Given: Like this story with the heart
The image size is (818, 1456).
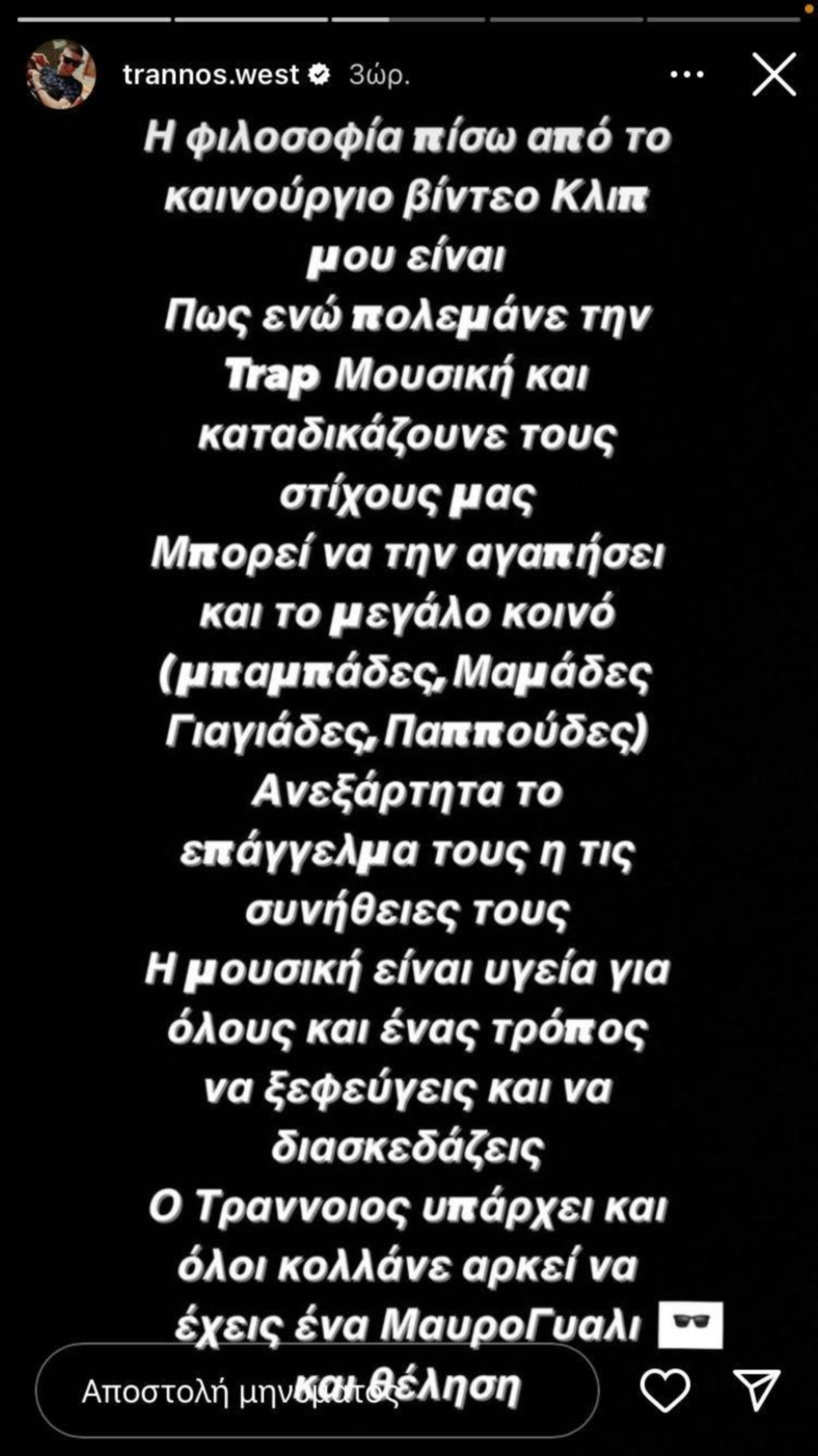Looking at the screenshot, I should [x=665, y=1390].
